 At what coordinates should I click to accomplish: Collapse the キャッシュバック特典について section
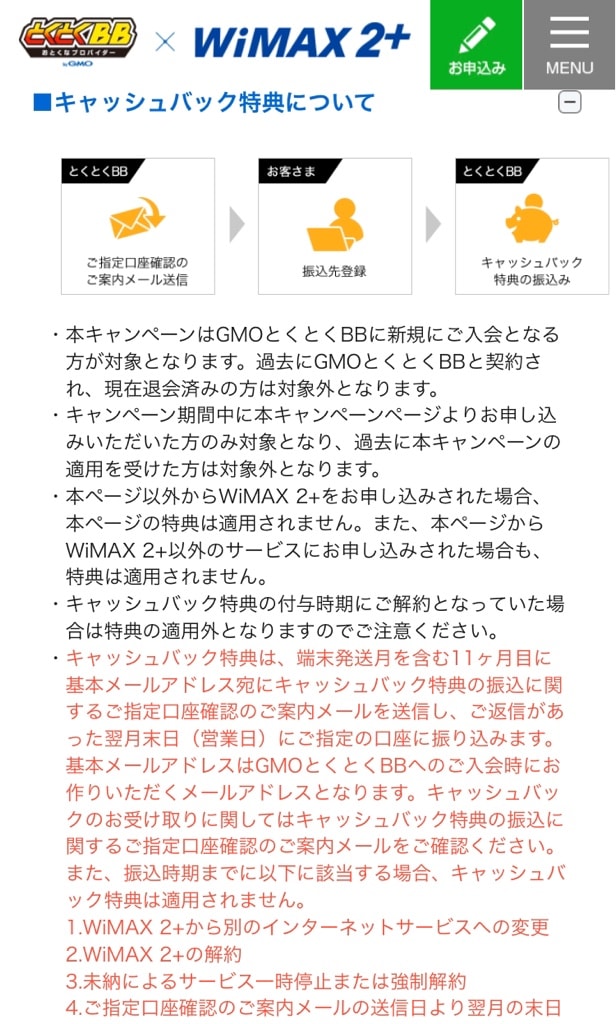[569, 102]
